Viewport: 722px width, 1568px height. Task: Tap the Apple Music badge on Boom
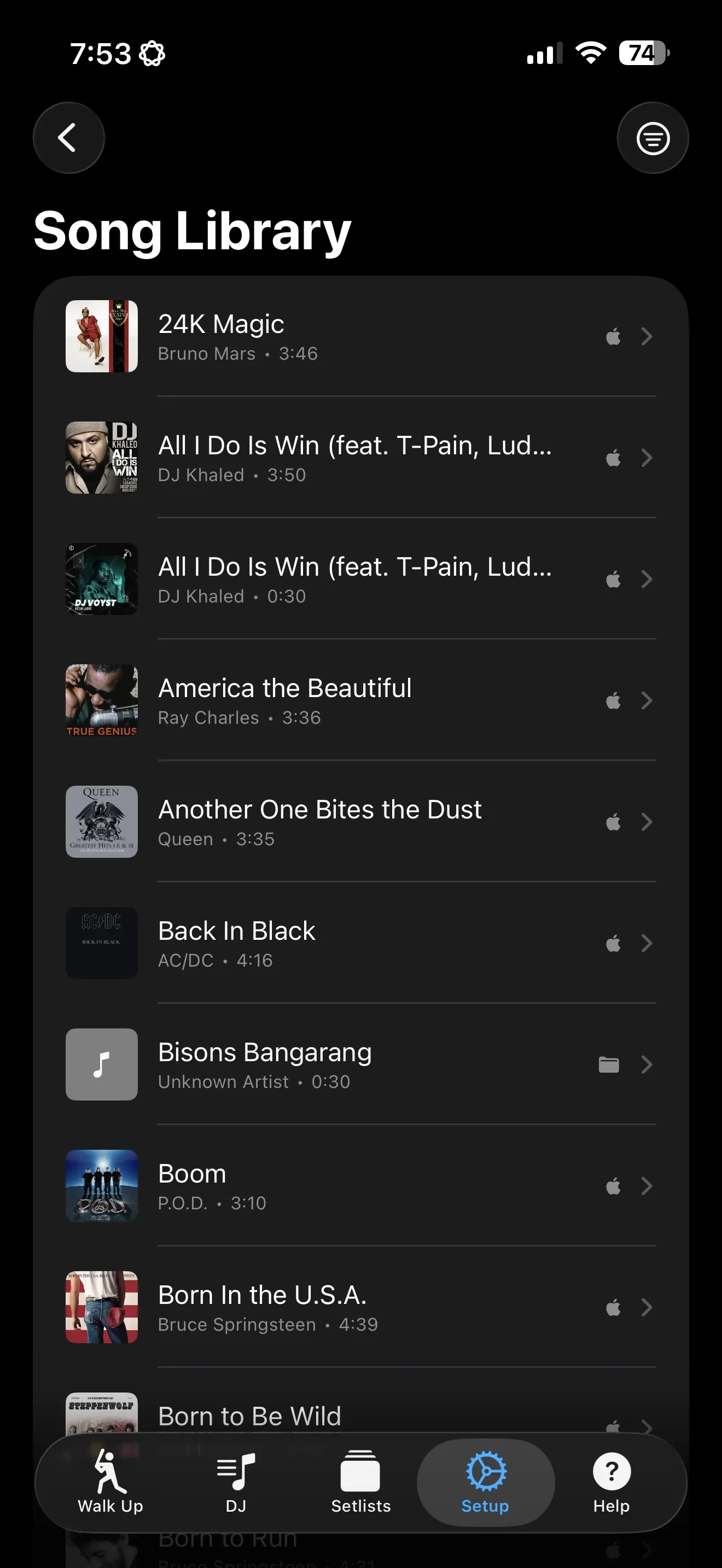point(613,1186)
